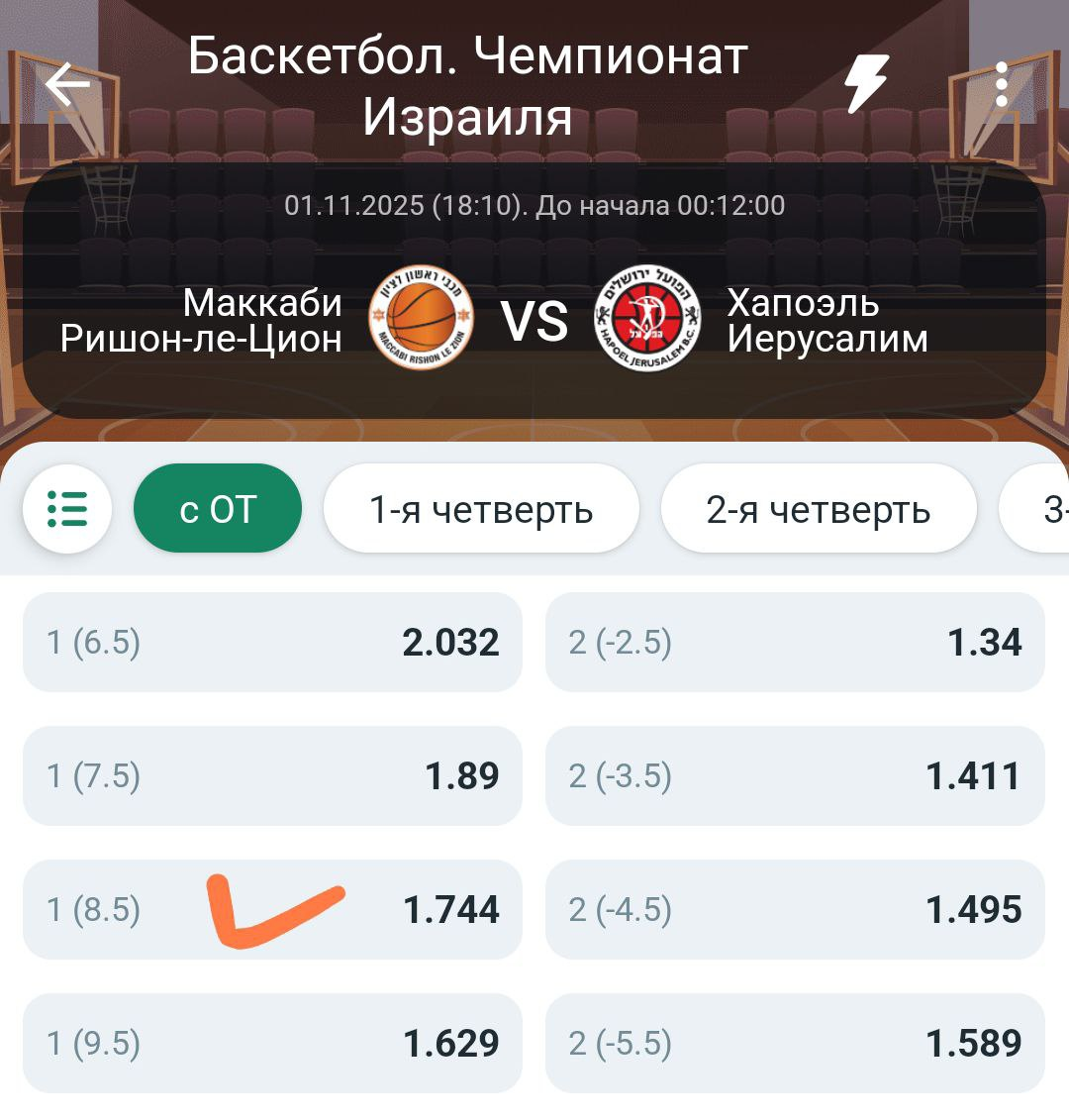Open the markets list icon button

(x=67, y=509)
